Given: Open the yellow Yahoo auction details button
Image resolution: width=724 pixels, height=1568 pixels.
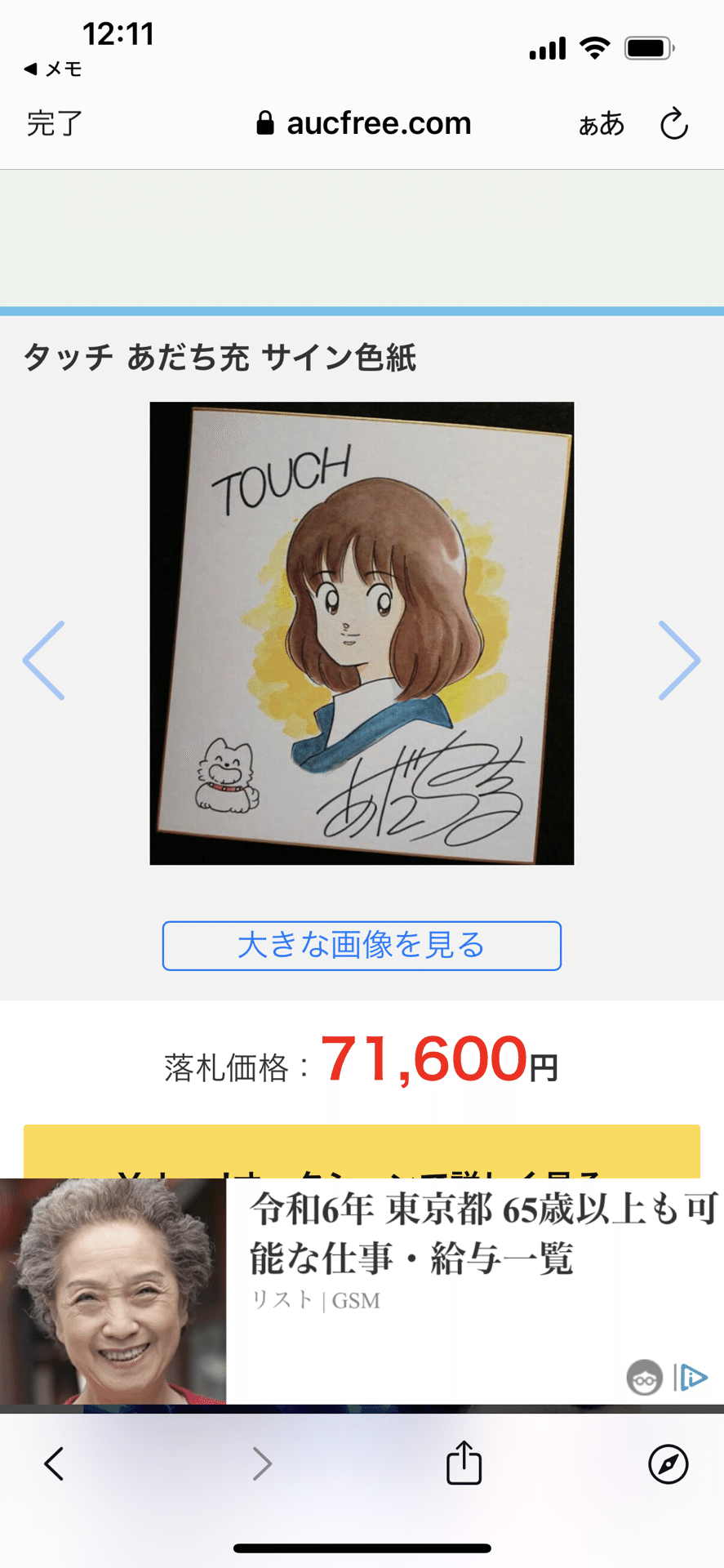Looking at the screenshot, I should tap(362, 1153).
